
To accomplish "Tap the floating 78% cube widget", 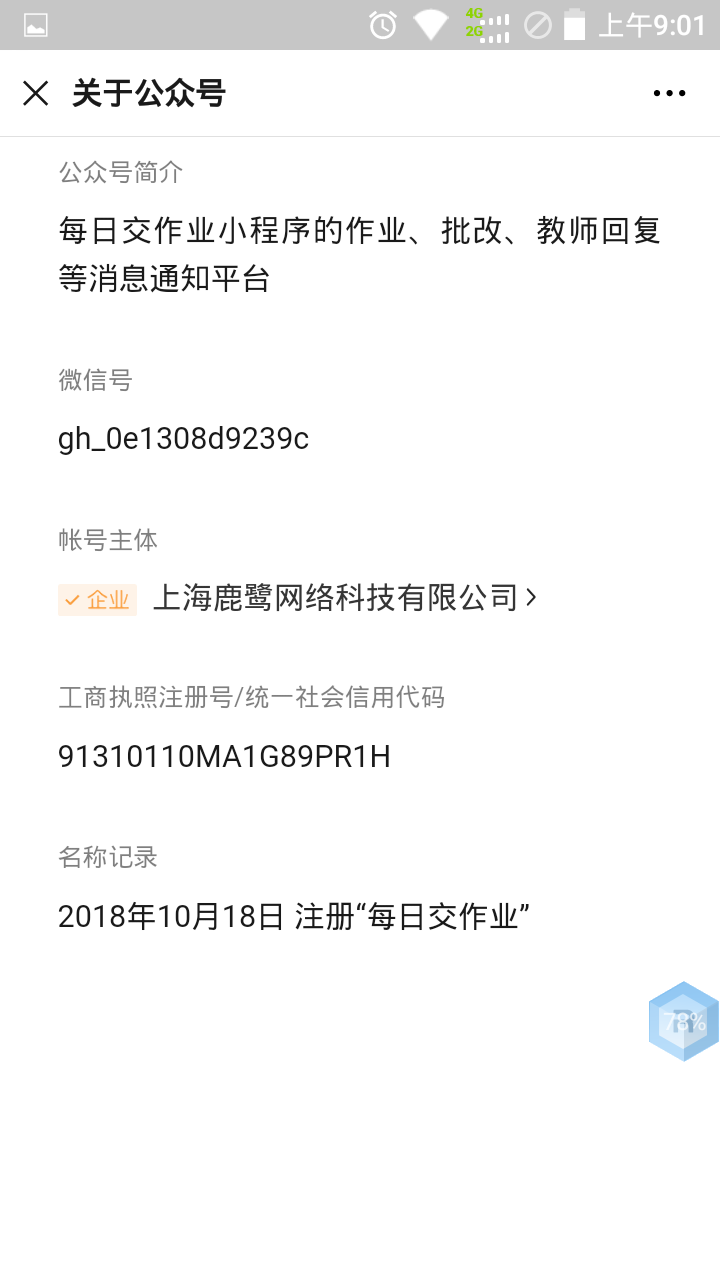I will [684, 1021].
